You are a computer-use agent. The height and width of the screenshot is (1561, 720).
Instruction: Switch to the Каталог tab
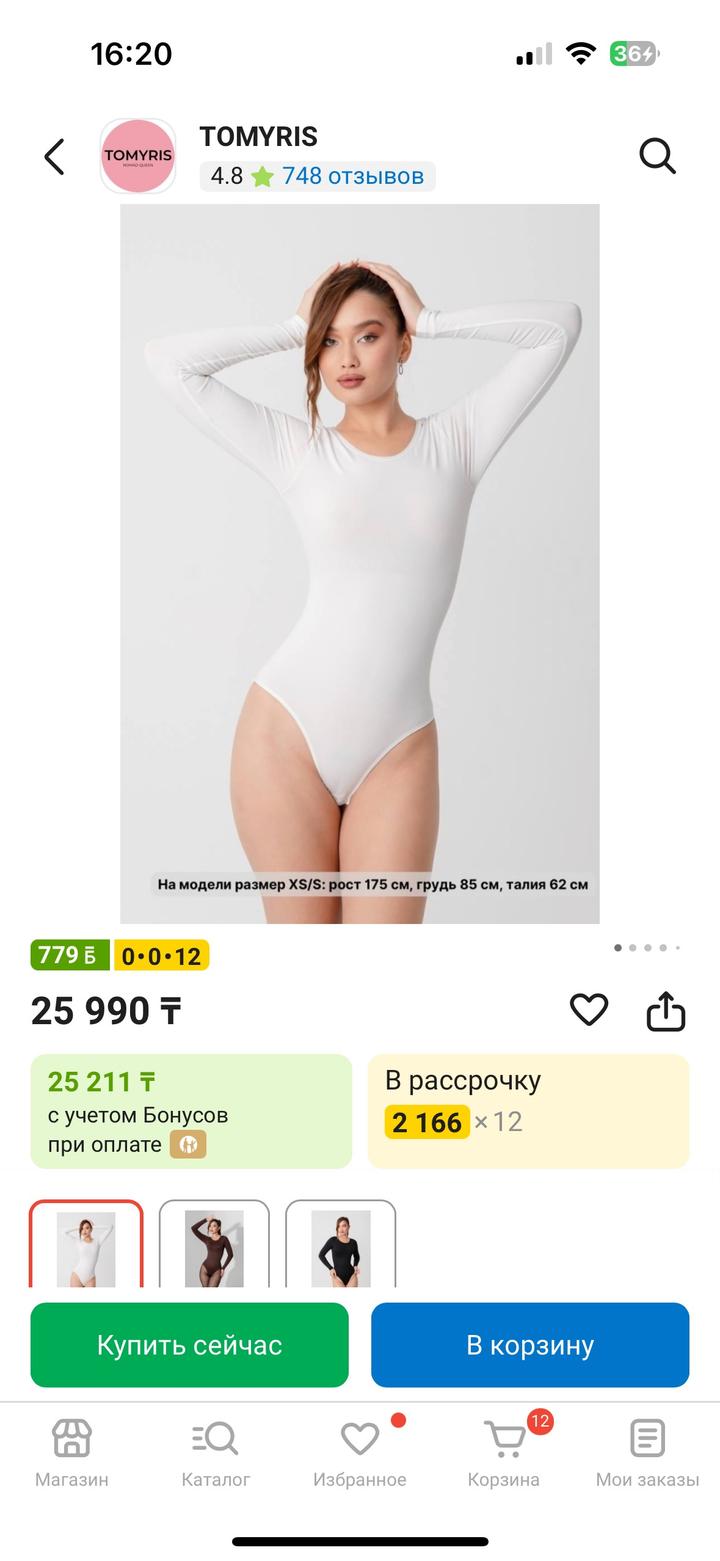pos(215,1452)
